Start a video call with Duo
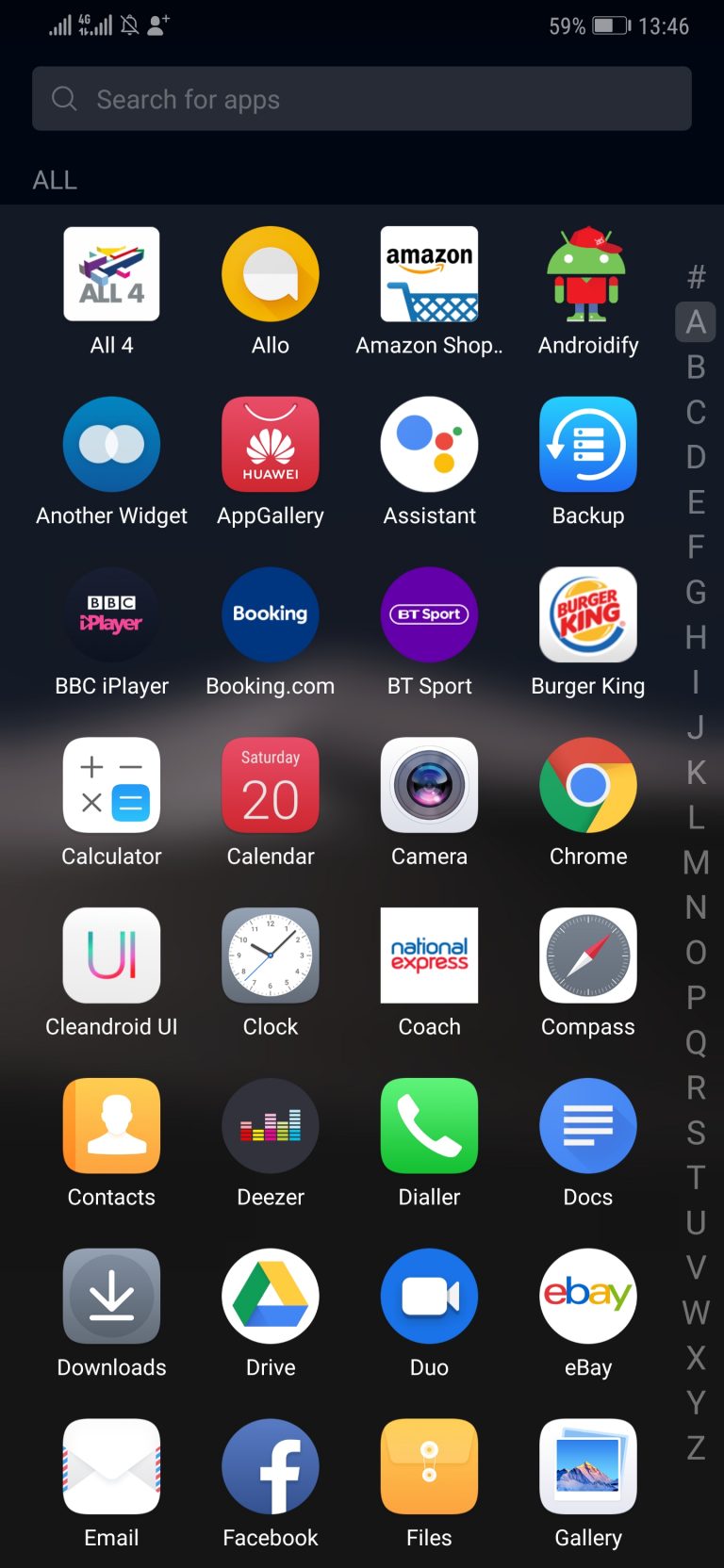 click(x=429, y=1296)
